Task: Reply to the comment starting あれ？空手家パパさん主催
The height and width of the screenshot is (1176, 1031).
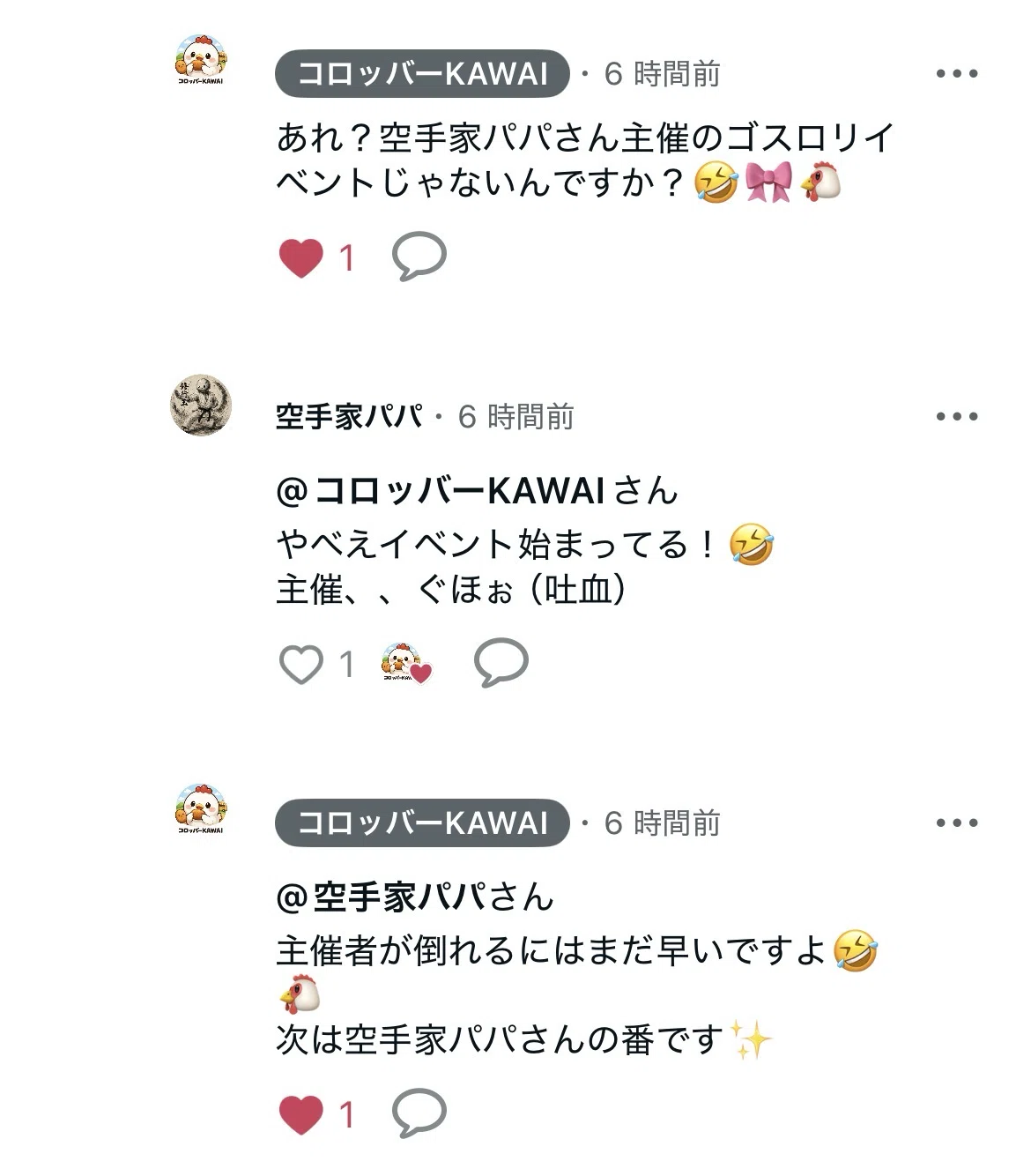Action: pos(419,257)
